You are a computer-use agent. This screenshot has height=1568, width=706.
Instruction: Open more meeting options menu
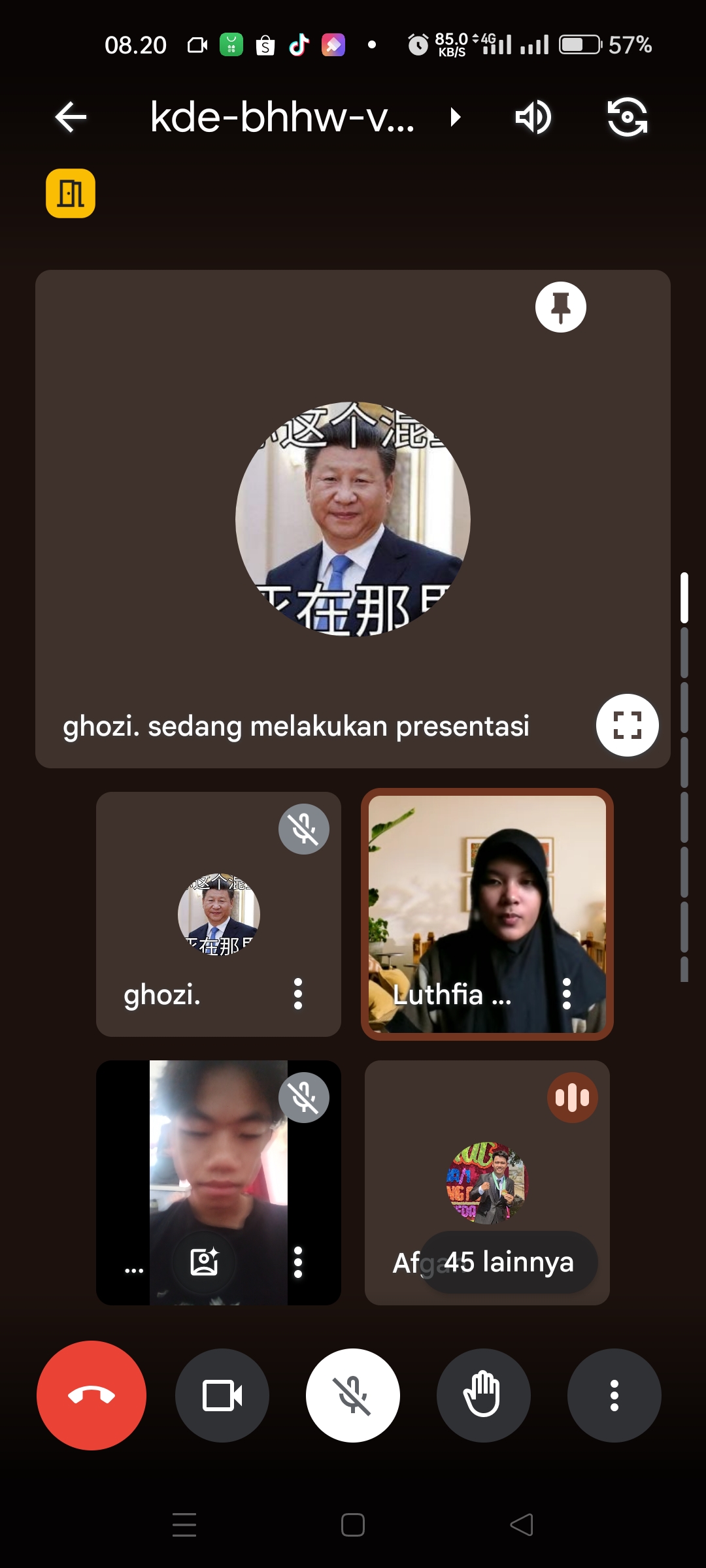[x=614, y=1395]
